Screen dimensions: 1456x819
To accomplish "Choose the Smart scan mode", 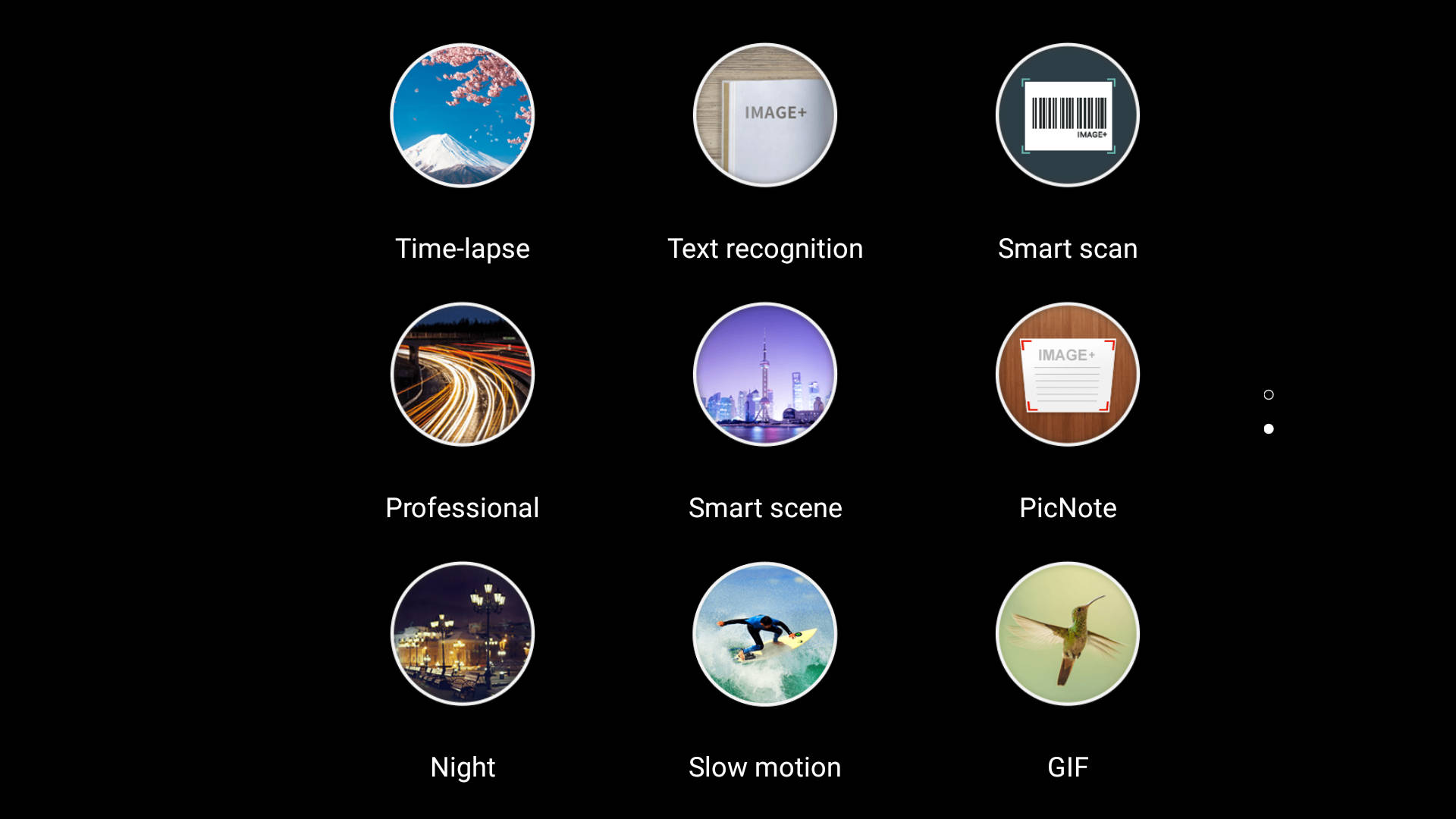I will (1067, 115).
